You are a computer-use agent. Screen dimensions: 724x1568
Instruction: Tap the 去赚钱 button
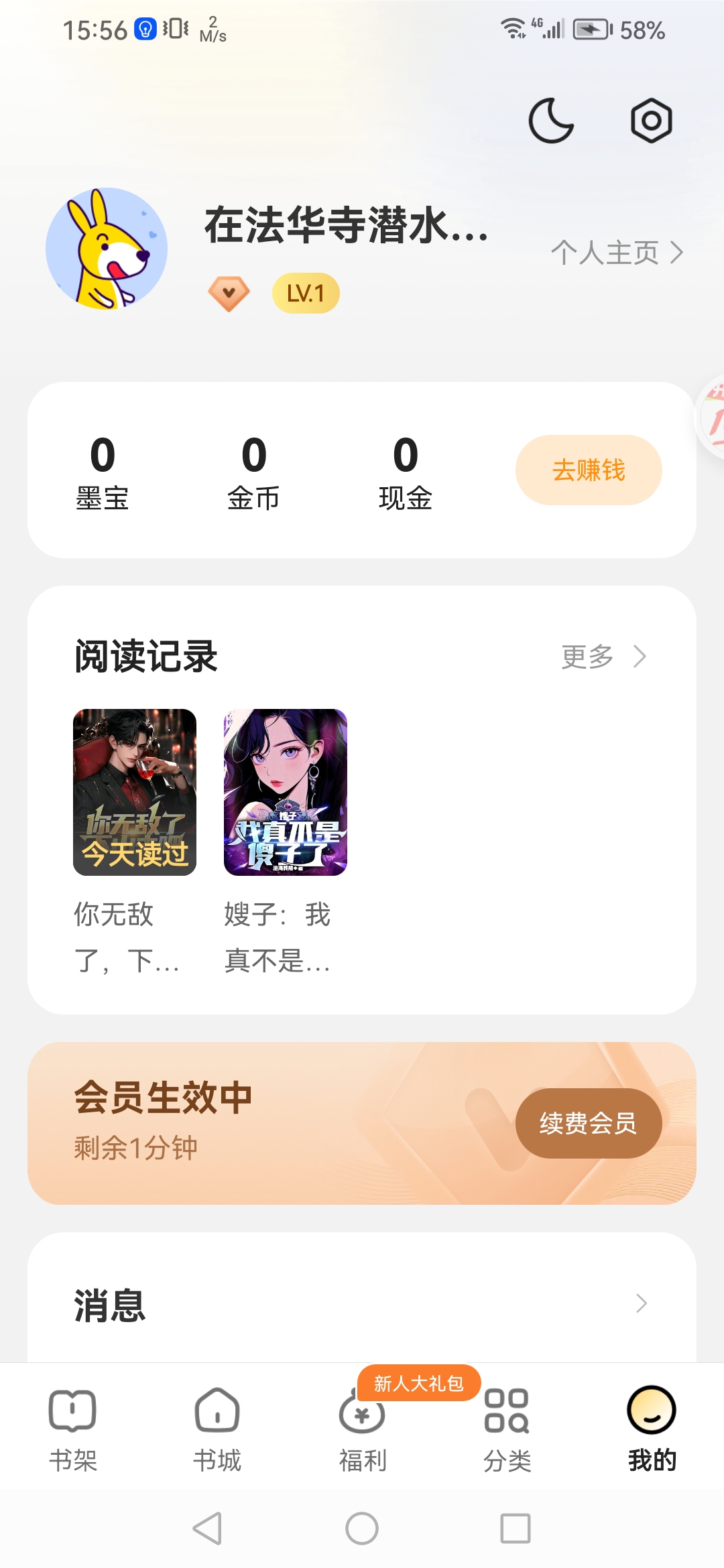[x=588, y=470]
